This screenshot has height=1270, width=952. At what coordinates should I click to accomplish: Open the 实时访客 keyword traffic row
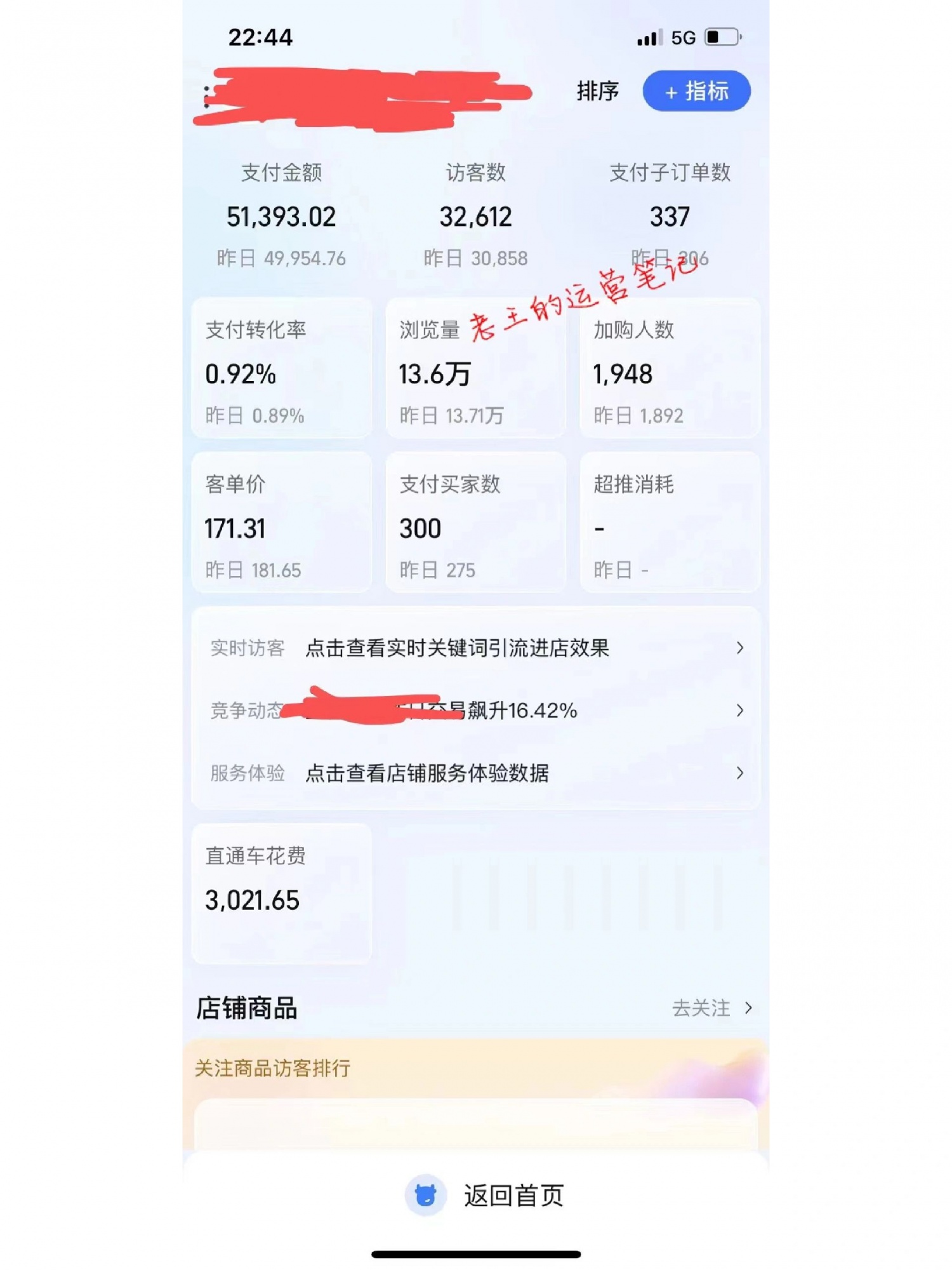click(x=475, y=648)
